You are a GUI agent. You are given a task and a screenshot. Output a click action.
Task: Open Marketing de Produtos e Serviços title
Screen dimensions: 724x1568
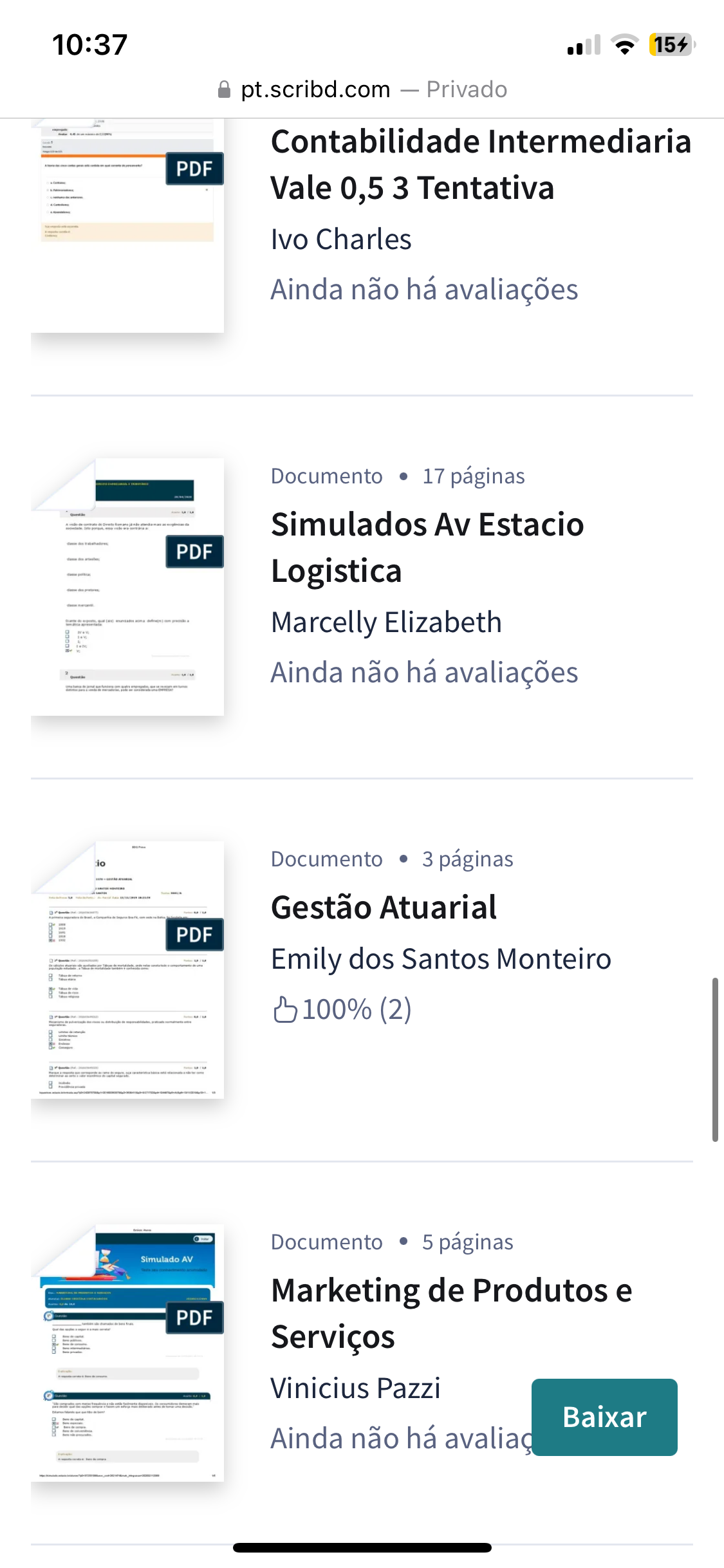[x=451, y=1313]
